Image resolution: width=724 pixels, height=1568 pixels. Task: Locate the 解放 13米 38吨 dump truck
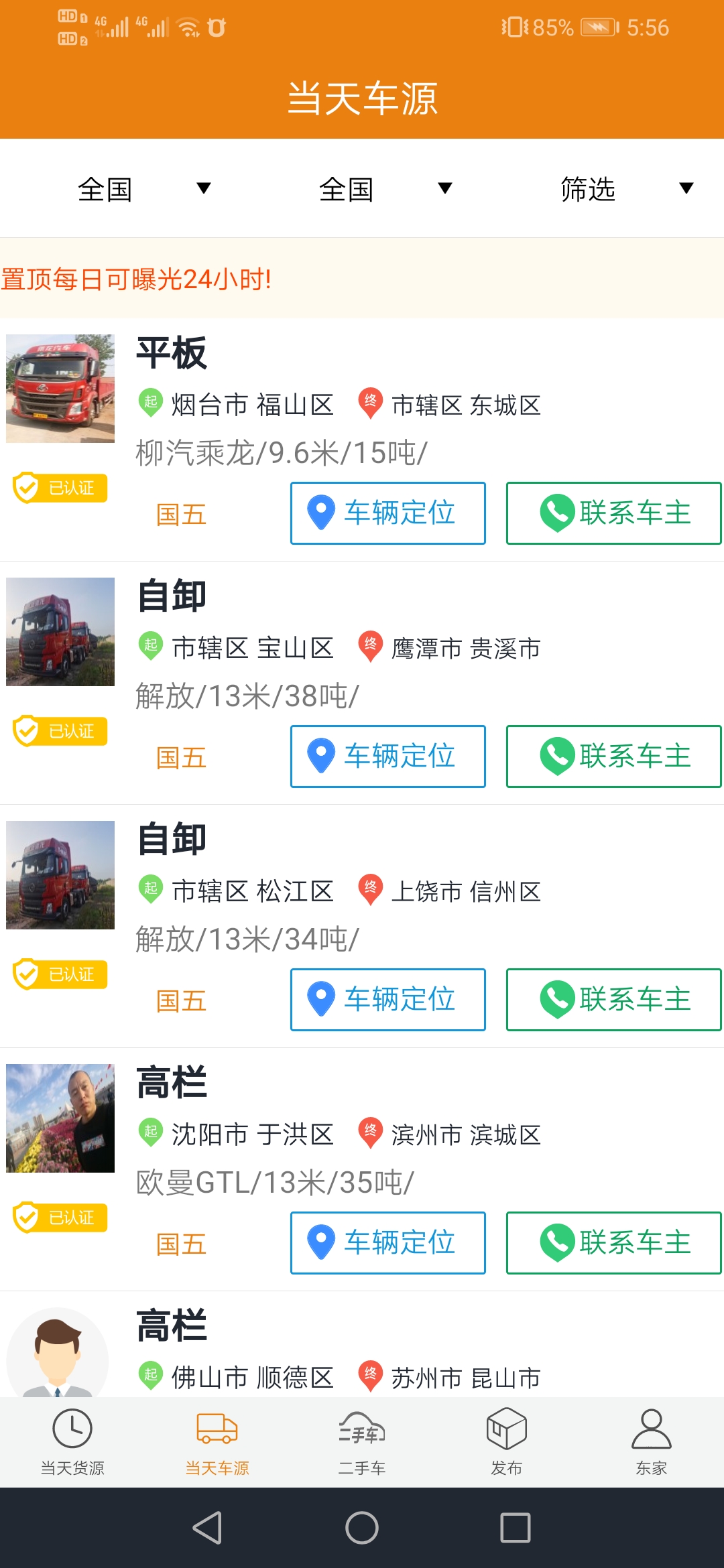tap(387, 757)
